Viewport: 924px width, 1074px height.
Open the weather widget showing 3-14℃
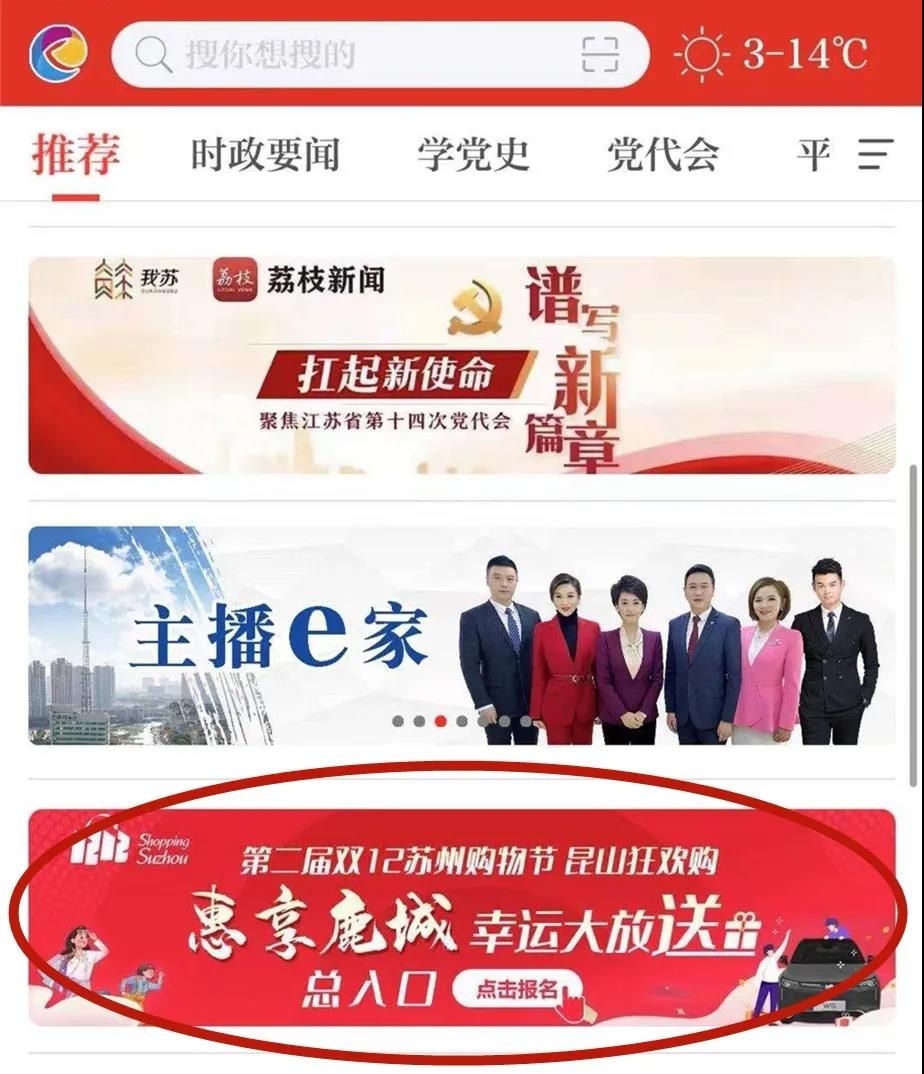click(x=770, y=54)
